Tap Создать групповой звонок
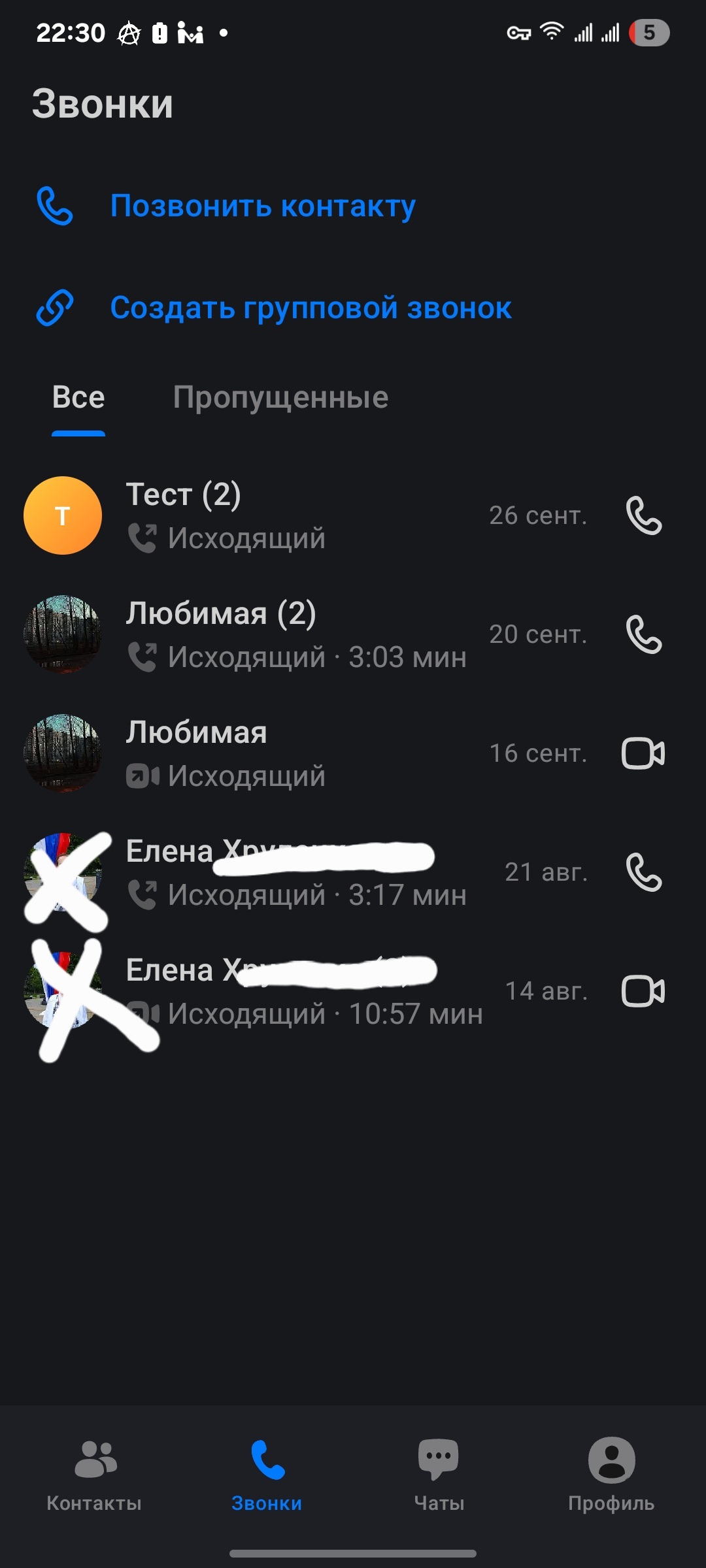The height and width of the screenshot is (1568, 706). pyautogui.click(x=310, y=308)
